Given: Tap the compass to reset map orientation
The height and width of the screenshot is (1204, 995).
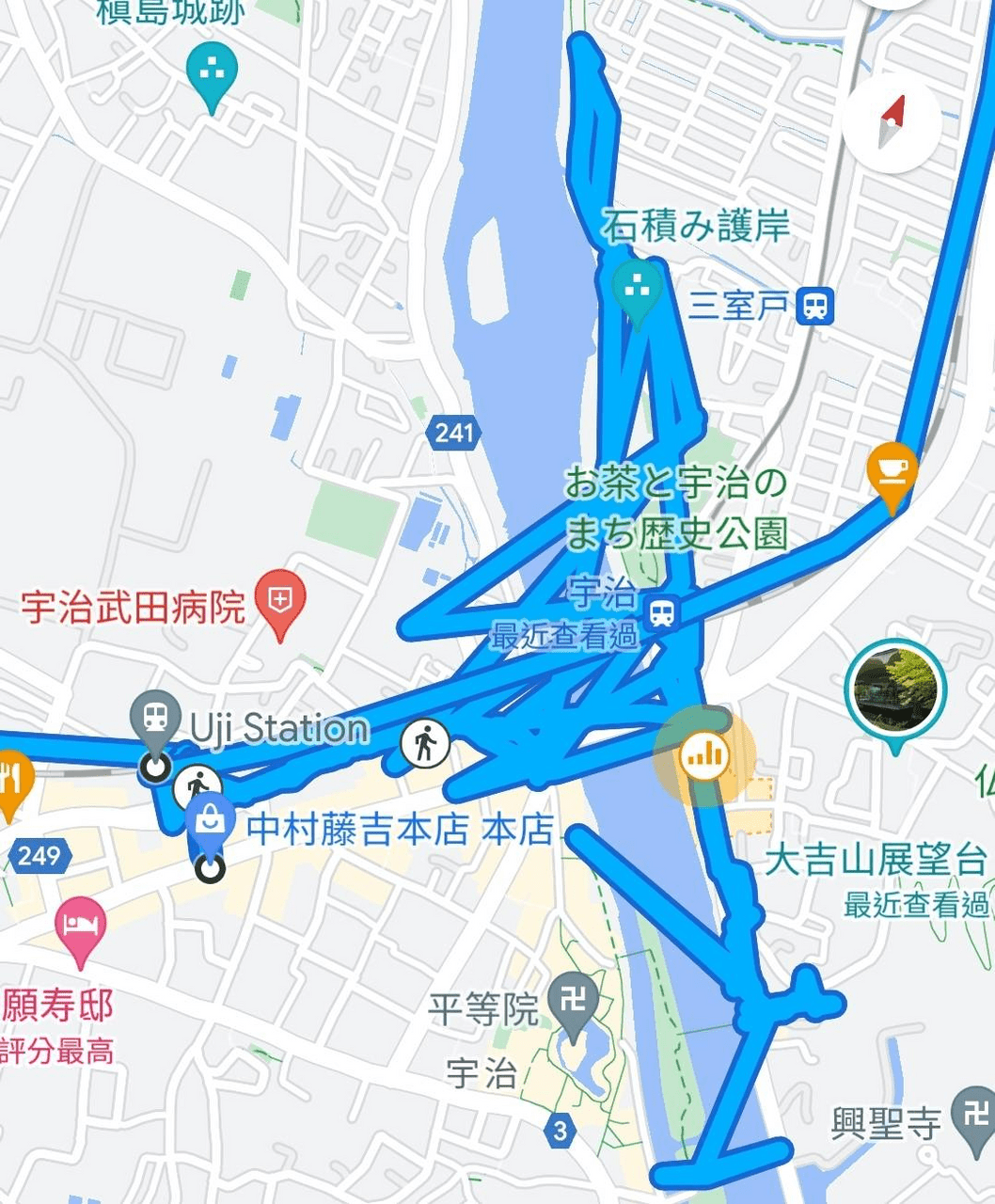Looking at the screenshot, I should [892, 123].
